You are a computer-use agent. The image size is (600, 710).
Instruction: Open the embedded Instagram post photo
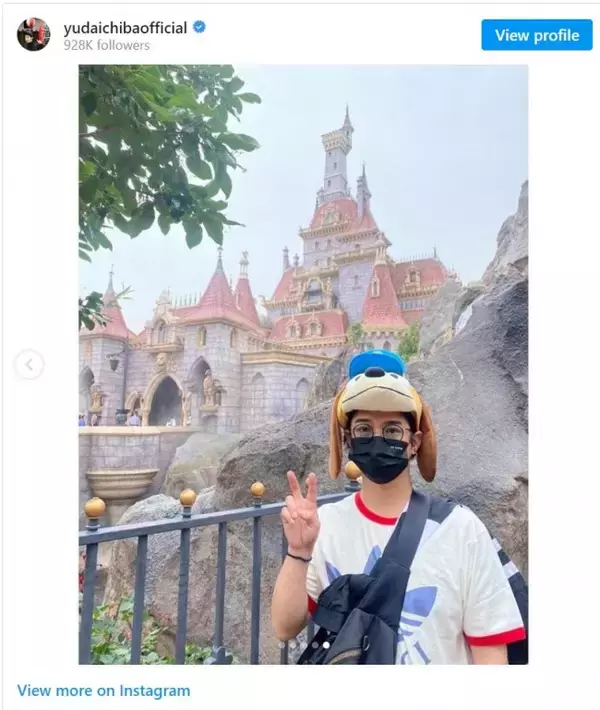coord(303,365)
